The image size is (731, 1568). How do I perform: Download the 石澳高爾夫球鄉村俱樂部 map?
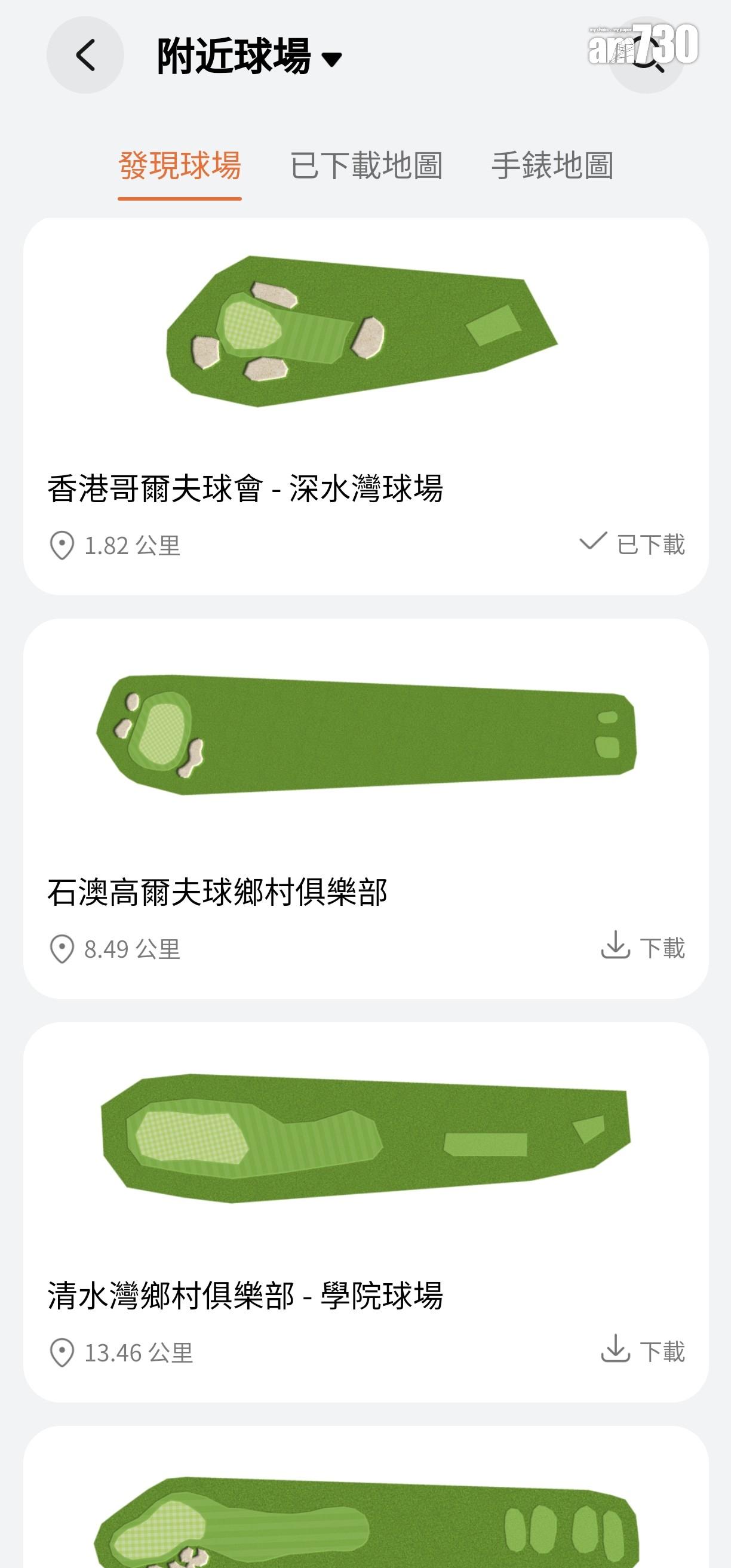643,947
